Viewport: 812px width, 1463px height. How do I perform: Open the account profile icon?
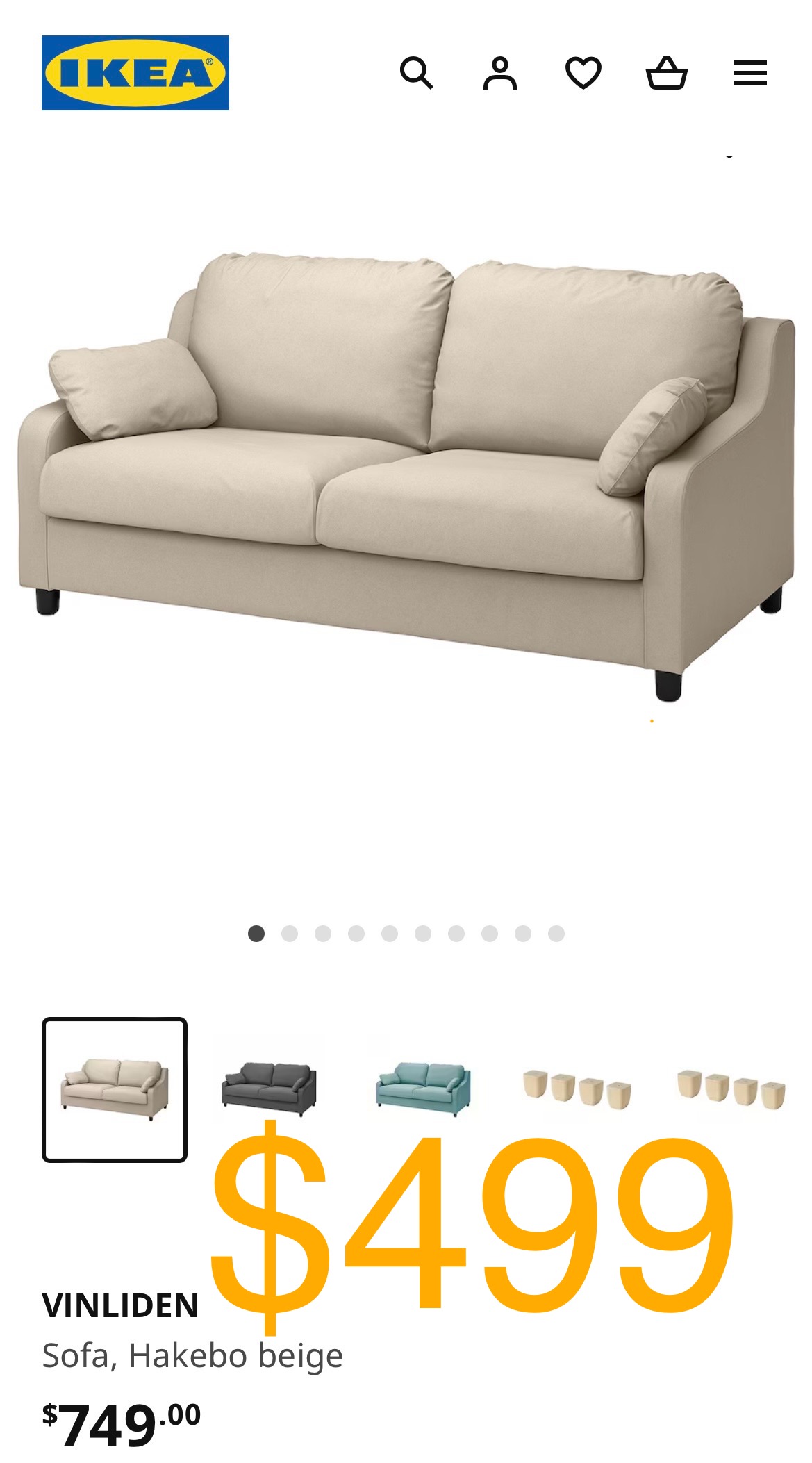(500, 73)
